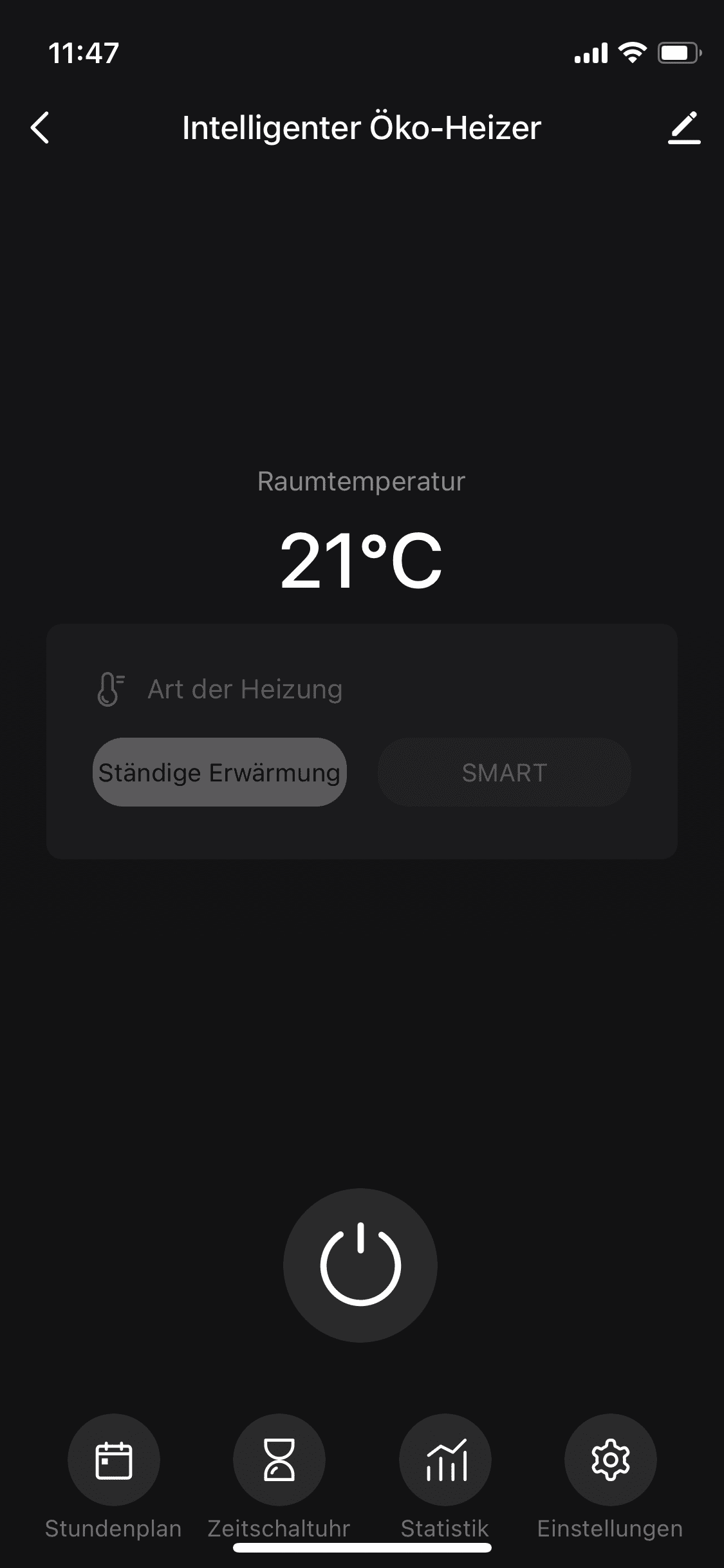Toggle the heater power button
This screenshot has width=724, height=1568.
tap(360, 1265)
